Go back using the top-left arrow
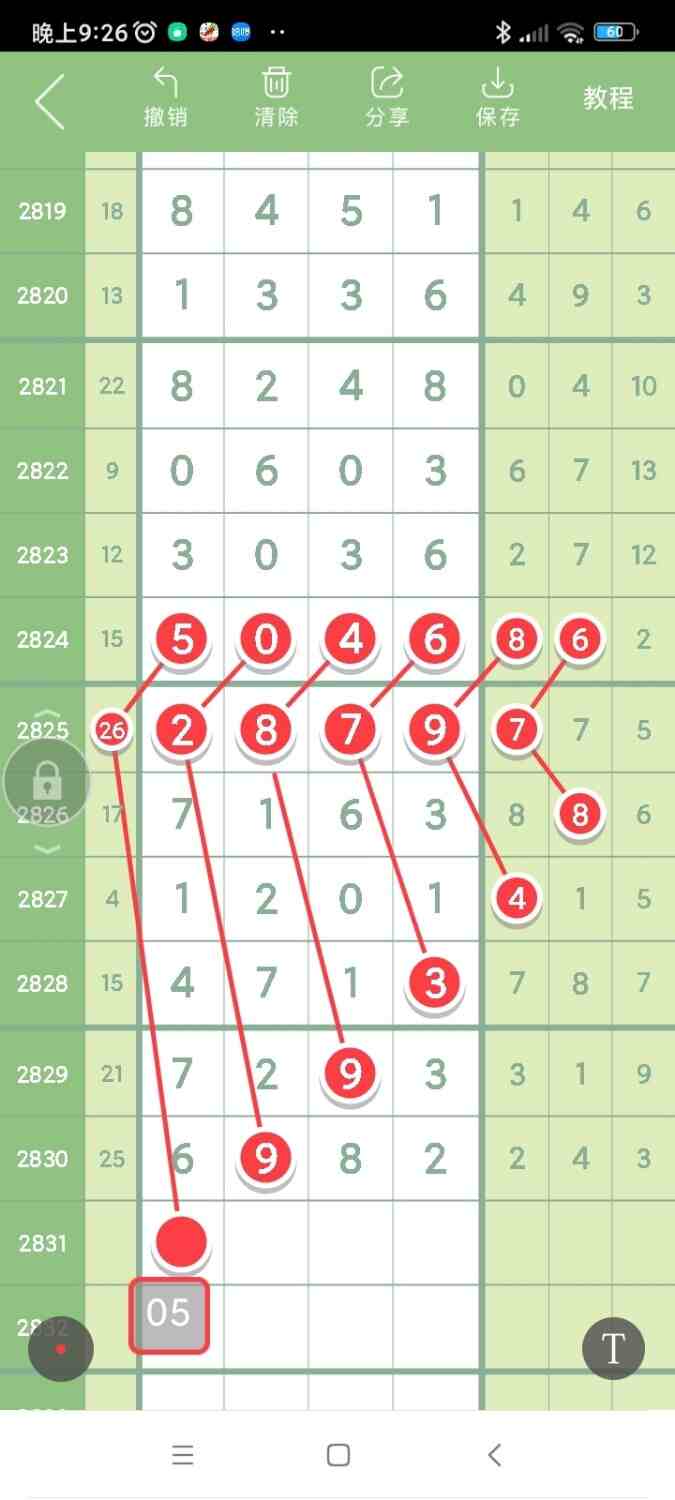675x1500 pixels. tap(49, 101)
